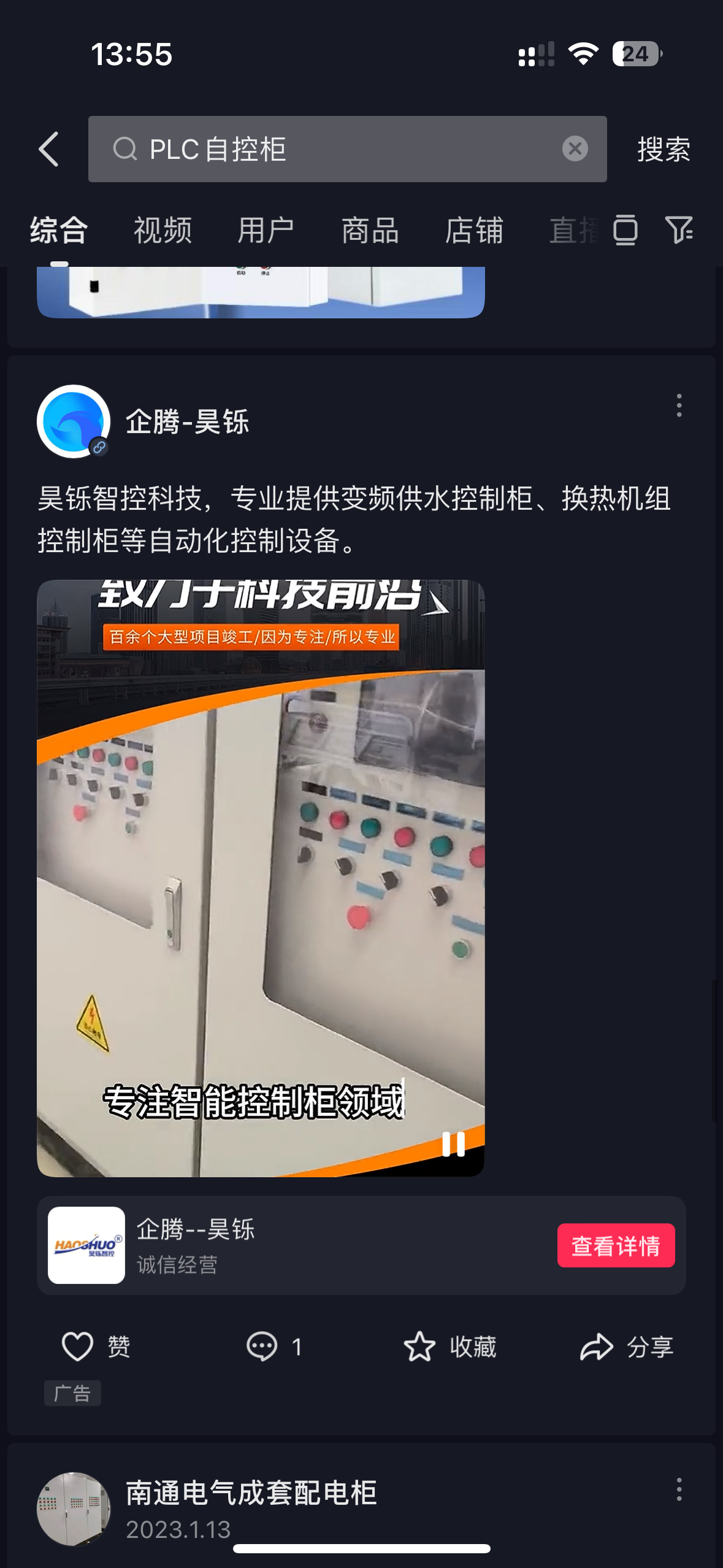This screenshot has height=1568, width=723.
Task: Open overflow menu on 企腾-昊铄 post
Action: tap(679, 405)
